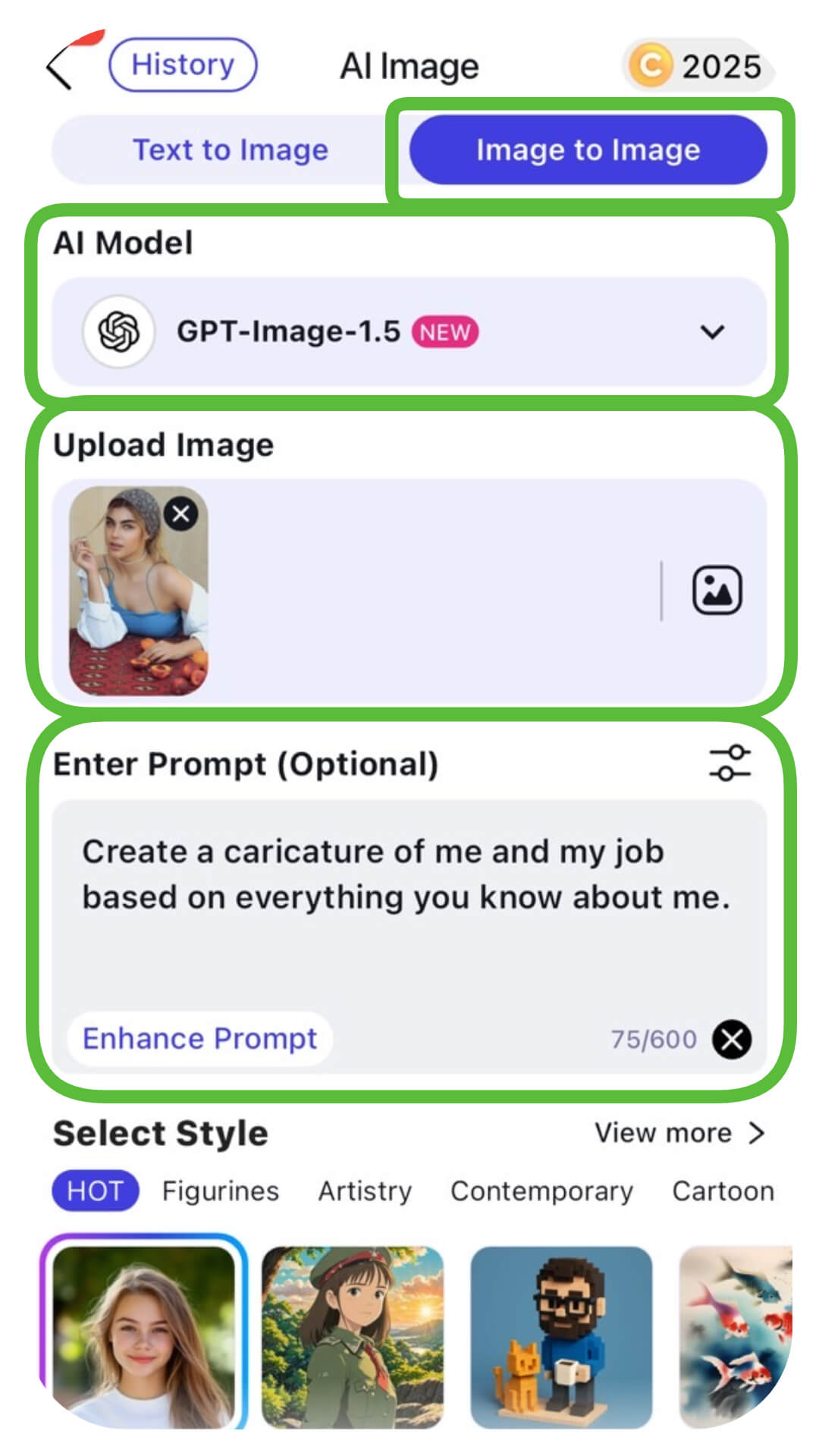Clear the entered prompt text
Image resolution: width=819 pixels, height=1456 pixels.
click(732, 1039)
